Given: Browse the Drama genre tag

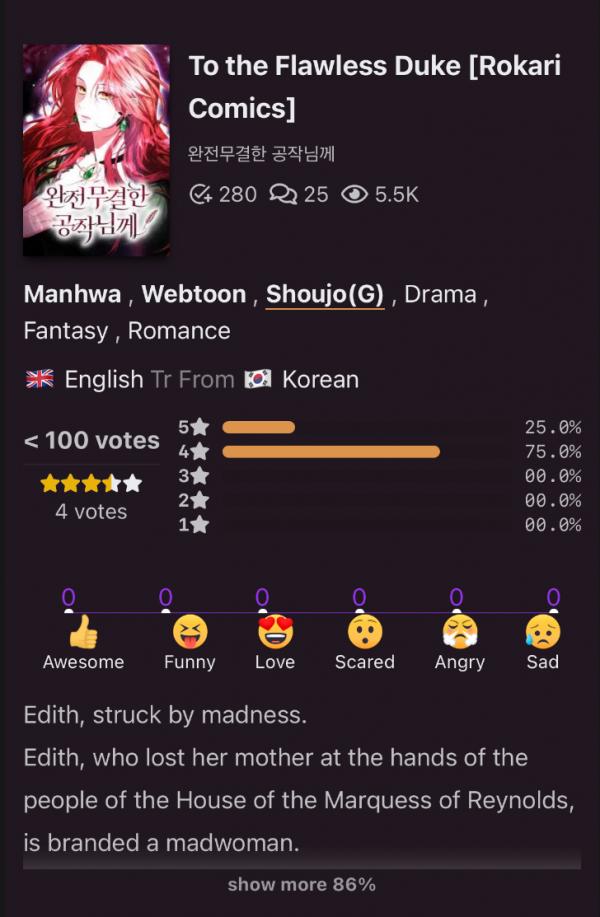Looking at the screenshot, I should coord(439,295).
